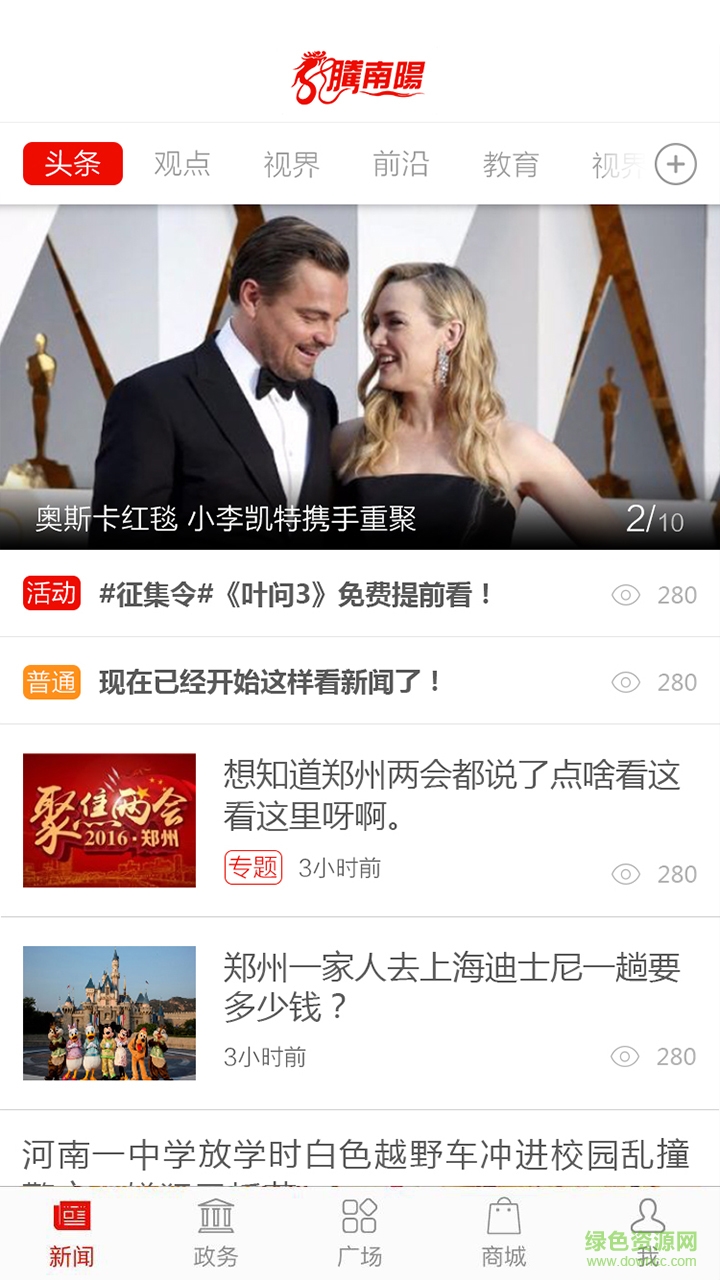Toggle the 活动 activity label tag
720x1280 pixels.
51,593
